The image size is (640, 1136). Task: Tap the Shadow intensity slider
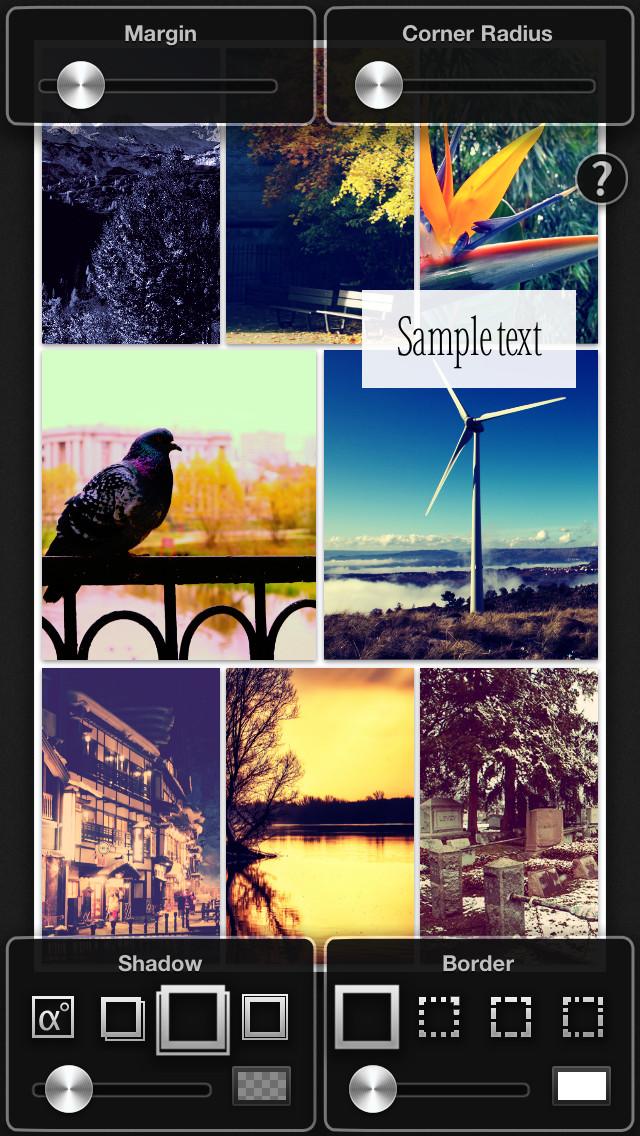coord(122,1089)
